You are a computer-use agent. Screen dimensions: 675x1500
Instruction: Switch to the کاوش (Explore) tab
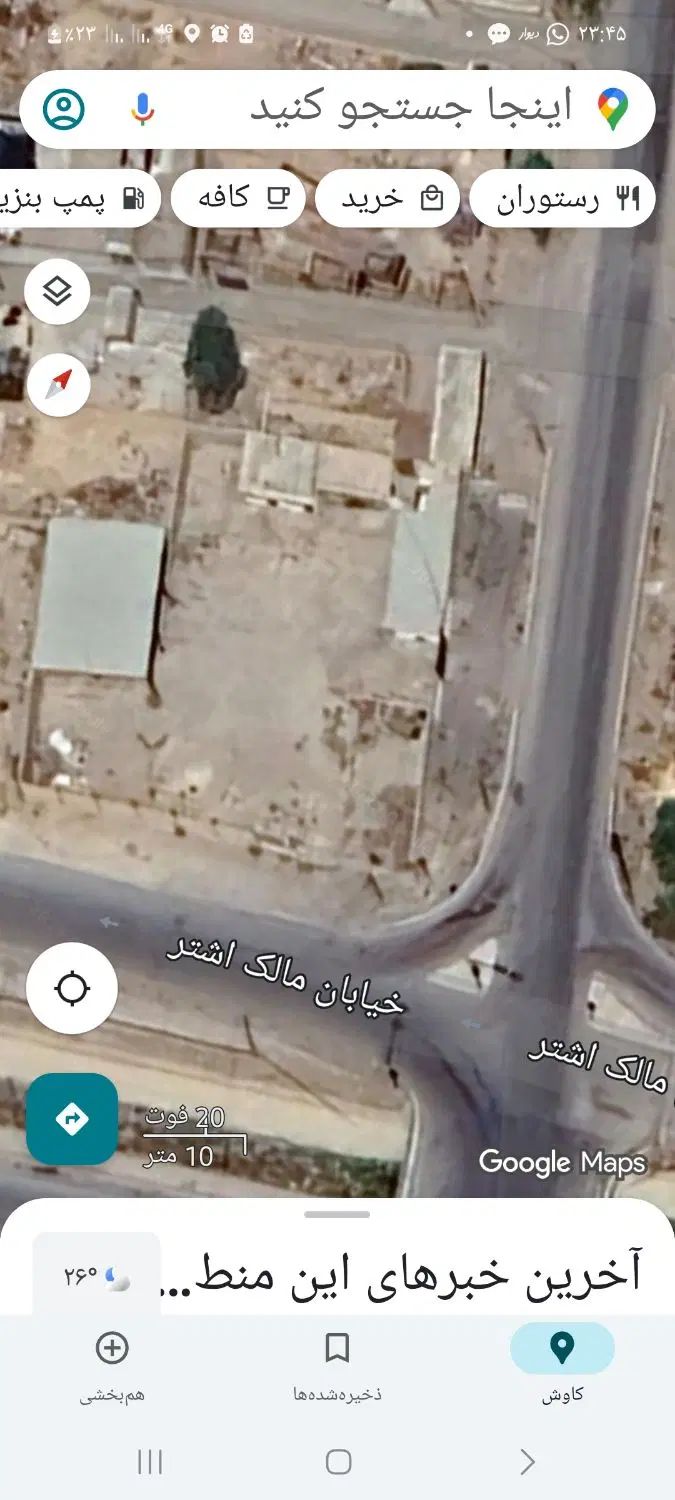[562, 1362]
